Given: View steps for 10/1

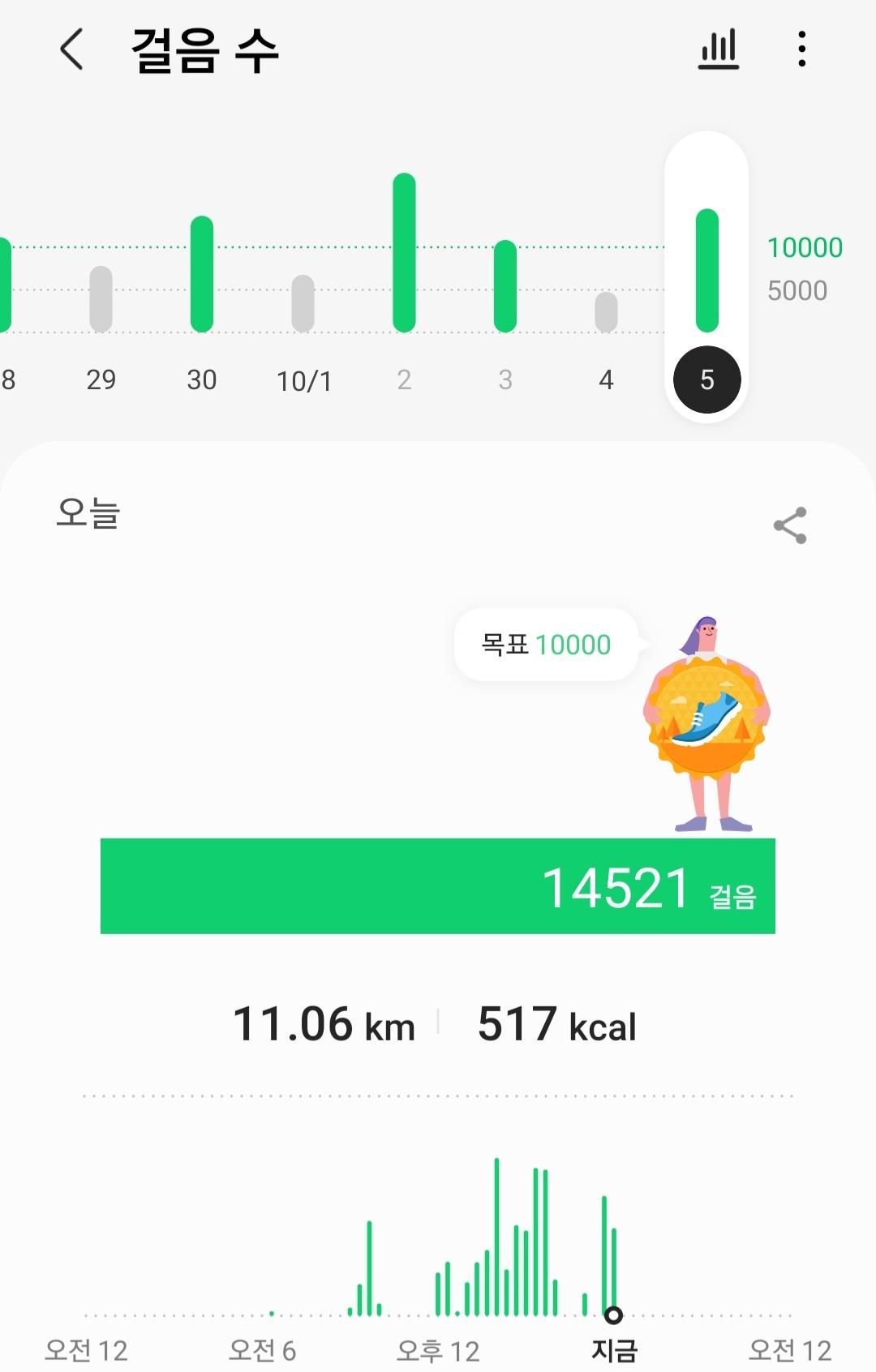Looking at the screenshot, I should [x=303, y=303].
